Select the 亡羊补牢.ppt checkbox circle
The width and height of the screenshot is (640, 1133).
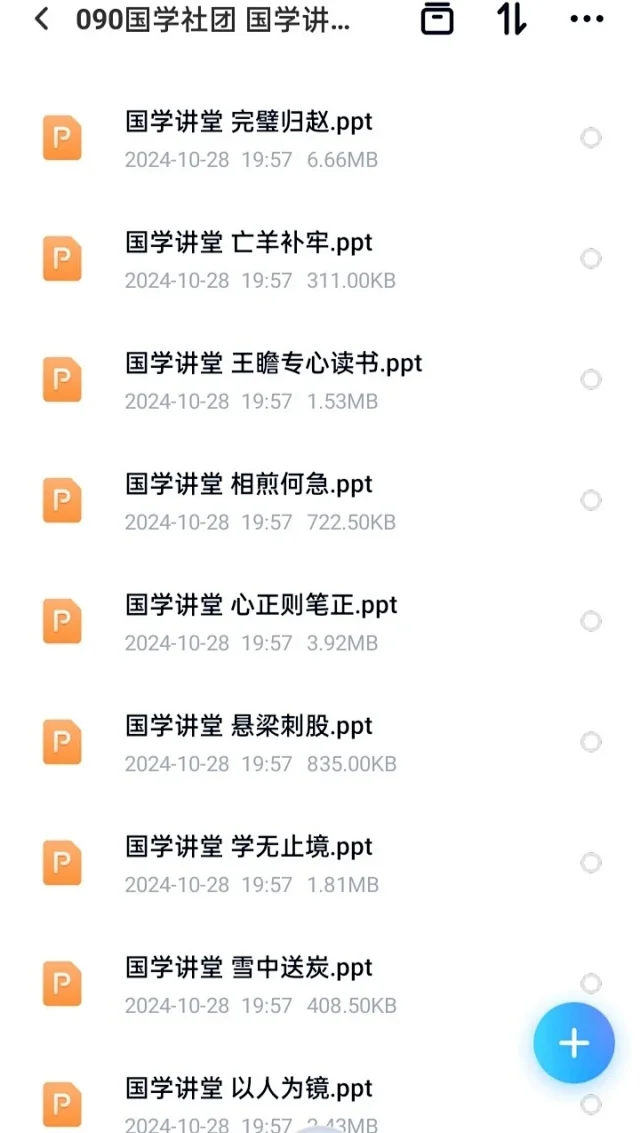point(591,259)
